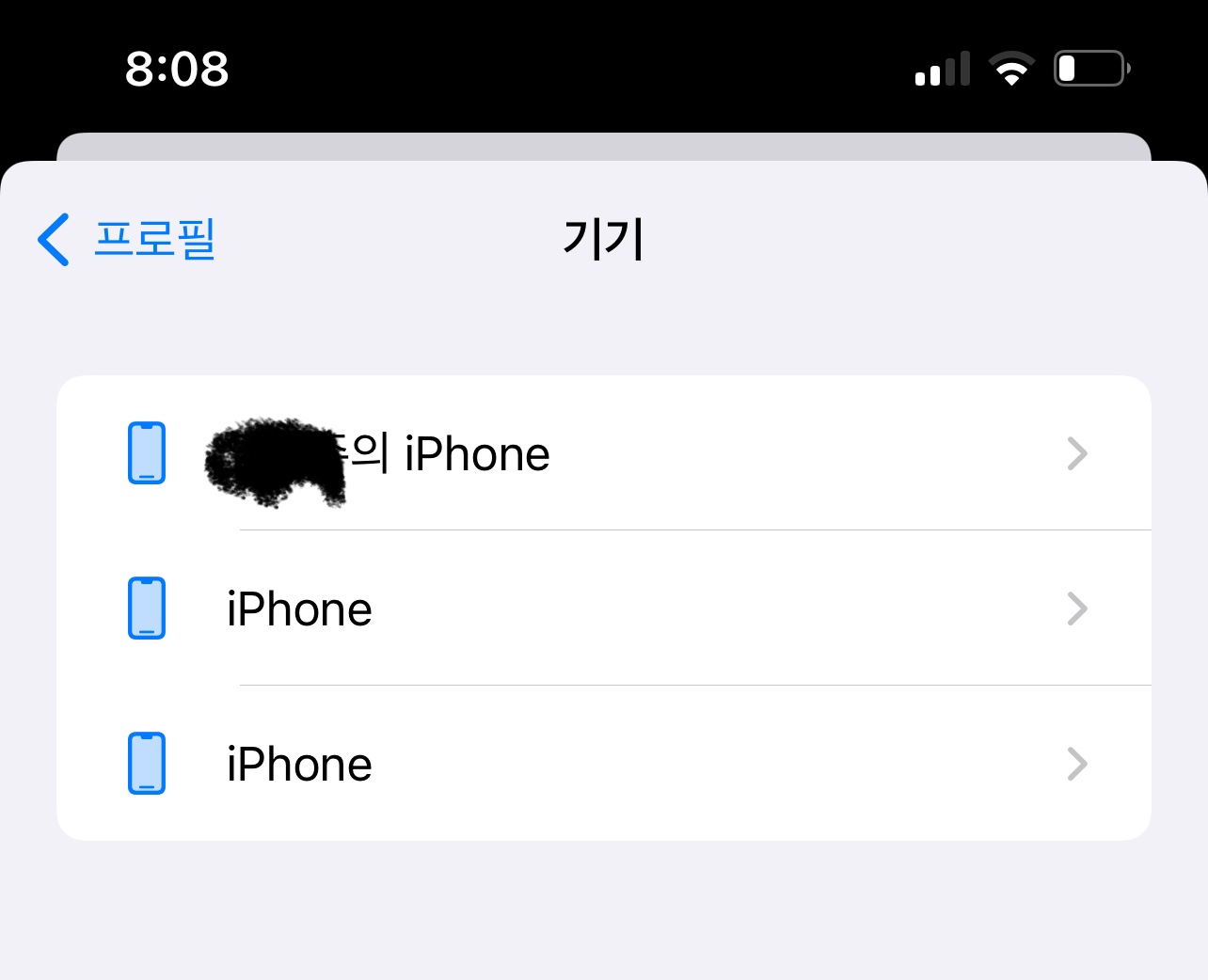The width and height of the screenshot is (1208, 980).
Task: Select the last iPhone in the device list
Action: click(602, 764)
